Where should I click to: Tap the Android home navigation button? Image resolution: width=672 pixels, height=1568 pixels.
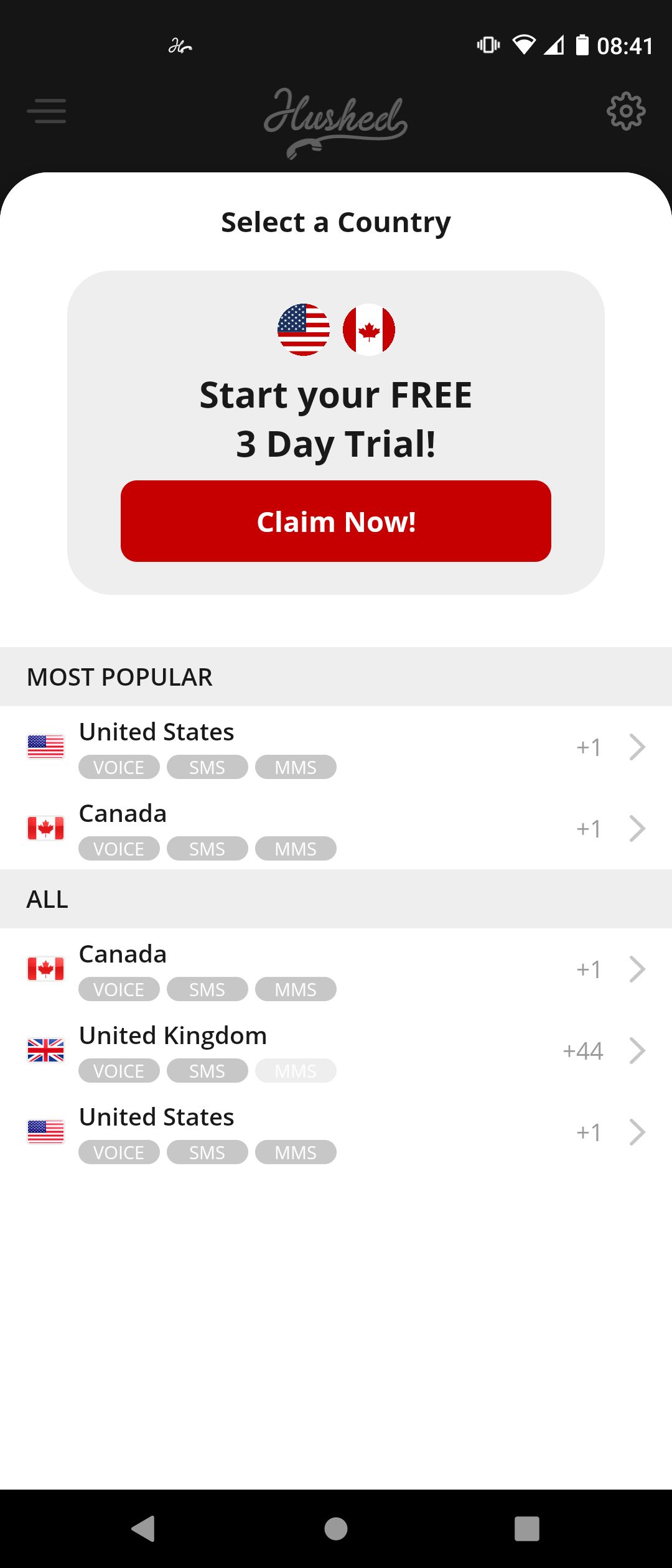coord(336,1530)
